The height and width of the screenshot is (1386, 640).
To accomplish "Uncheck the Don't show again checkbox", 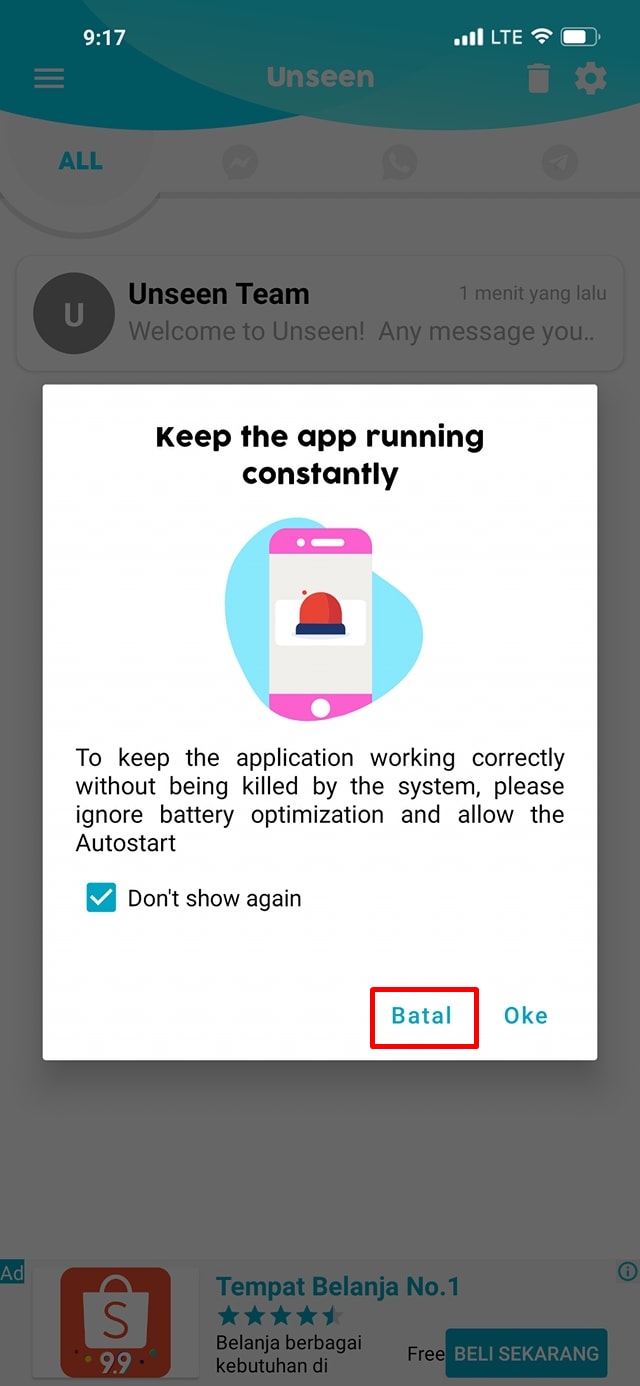I will click(x=102, y=898).
